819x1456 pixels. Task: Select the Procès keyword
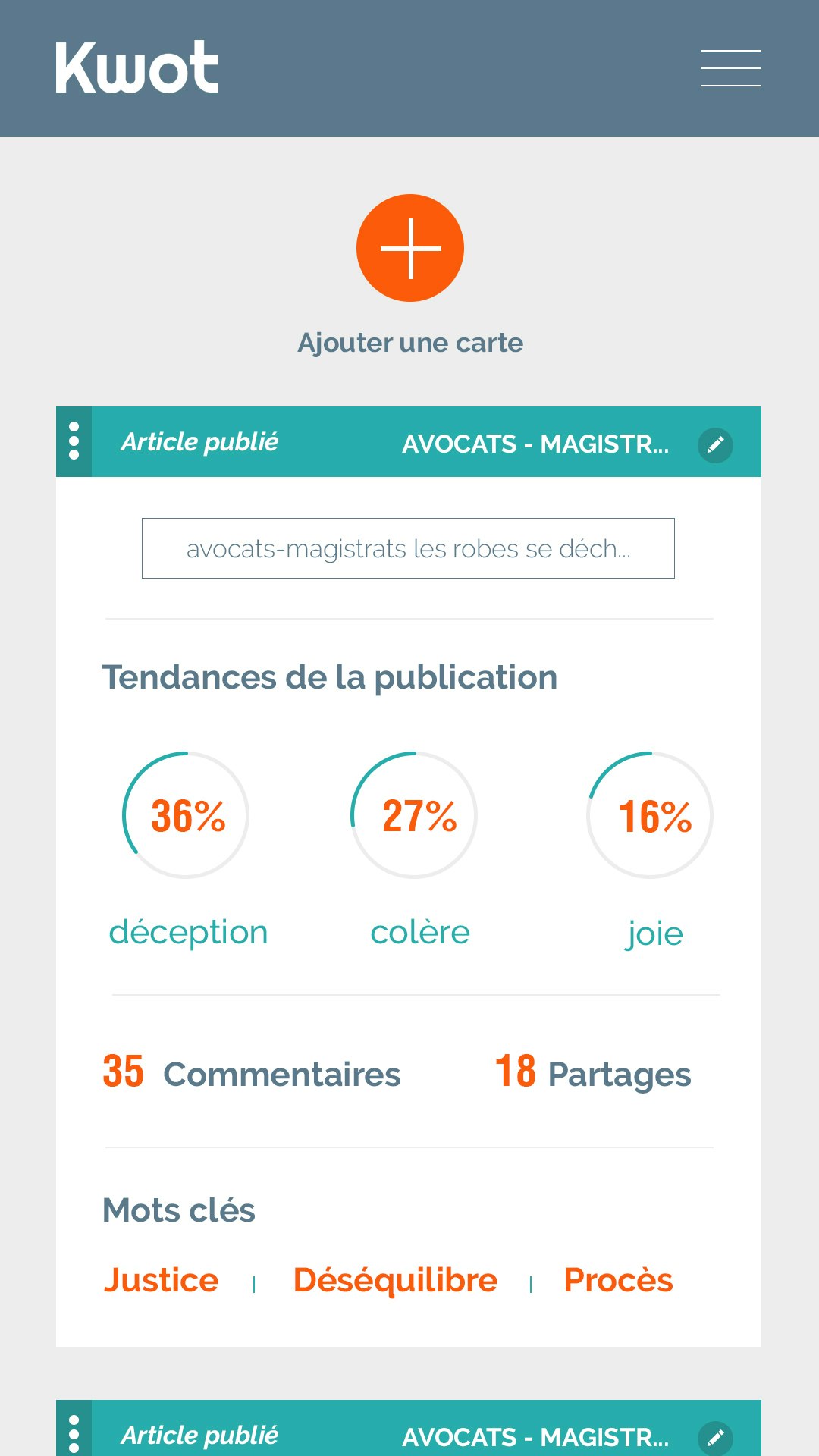pos(618,1280)
